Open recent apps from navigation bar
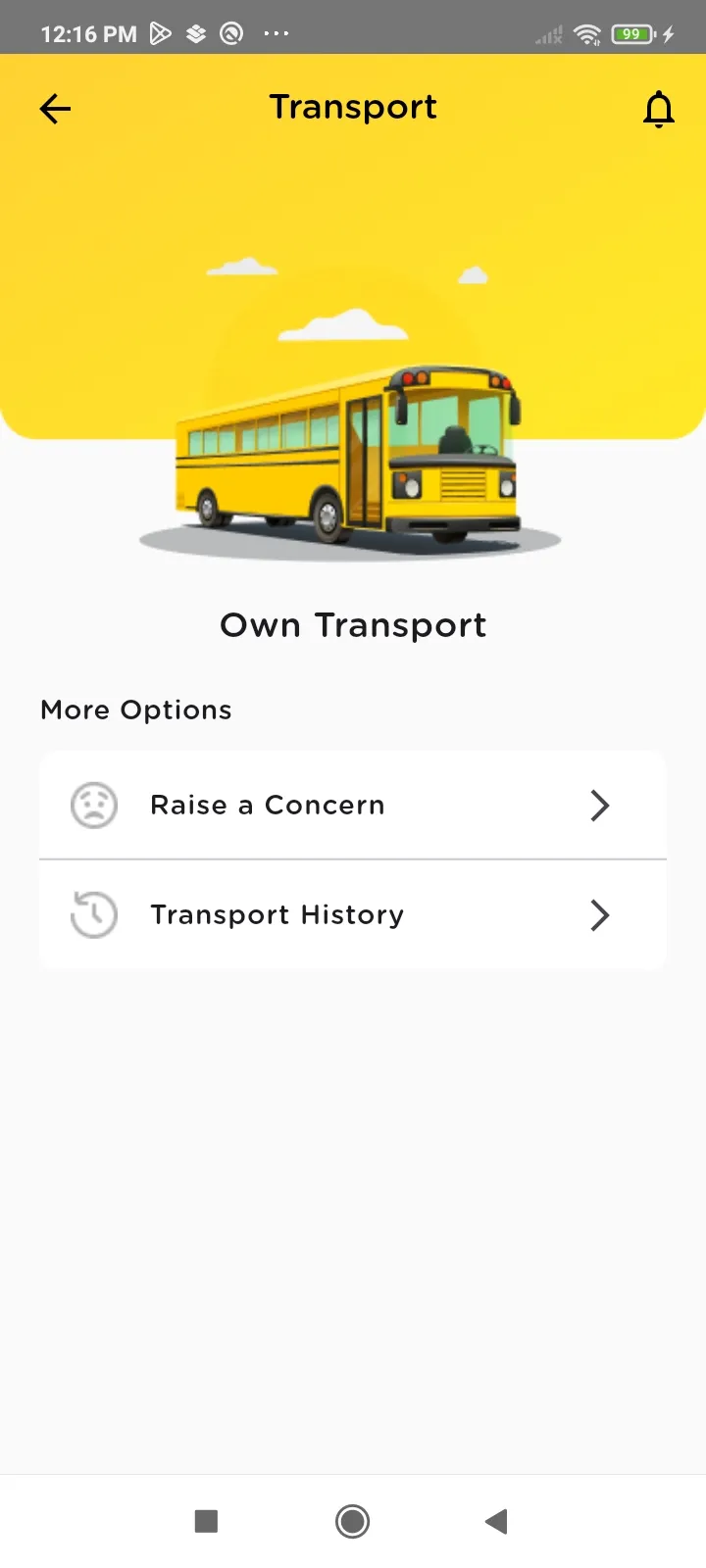Screen dimensions: 706x1568 pos(206,1521)
